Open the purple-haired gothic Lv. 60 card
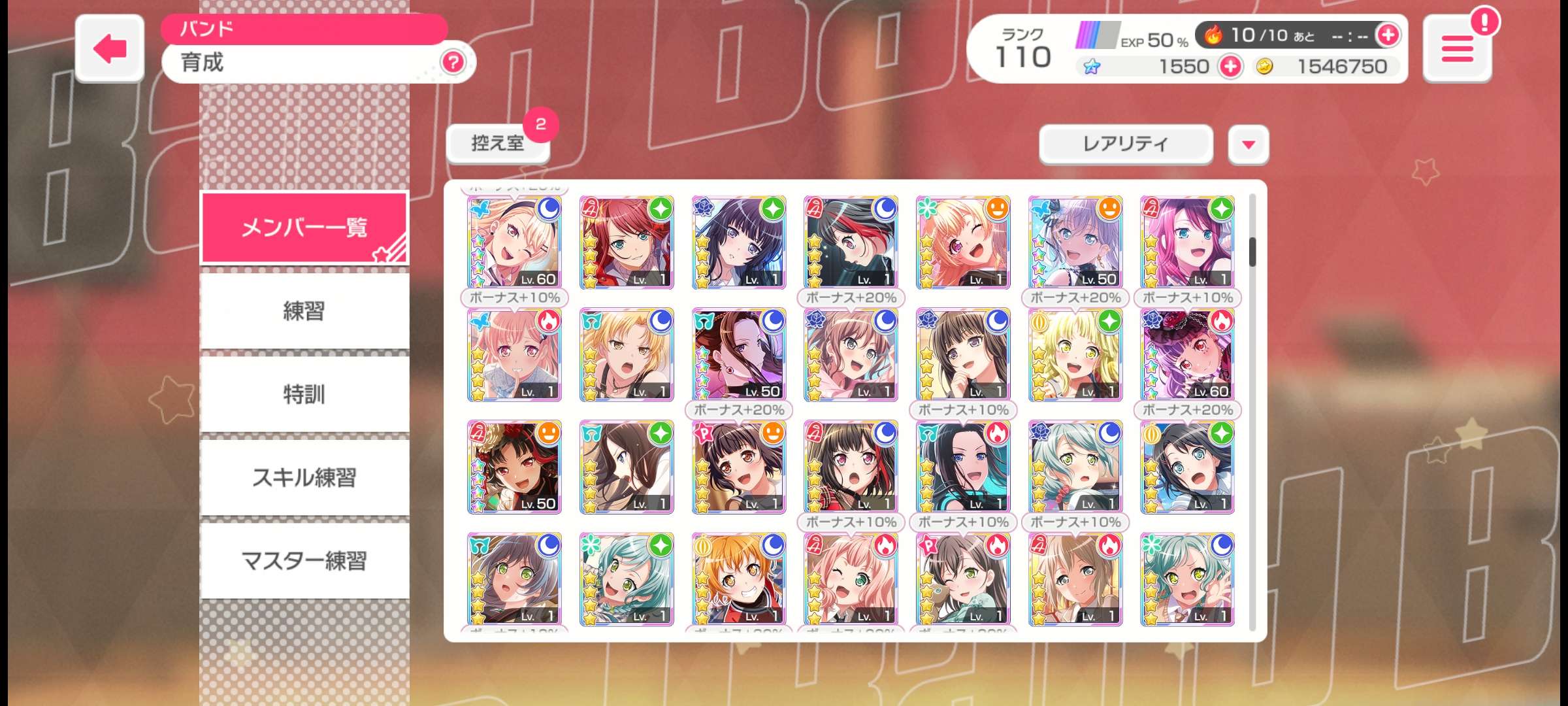The height and width of the screenshot is (706, 1568). click(1187, 355)
